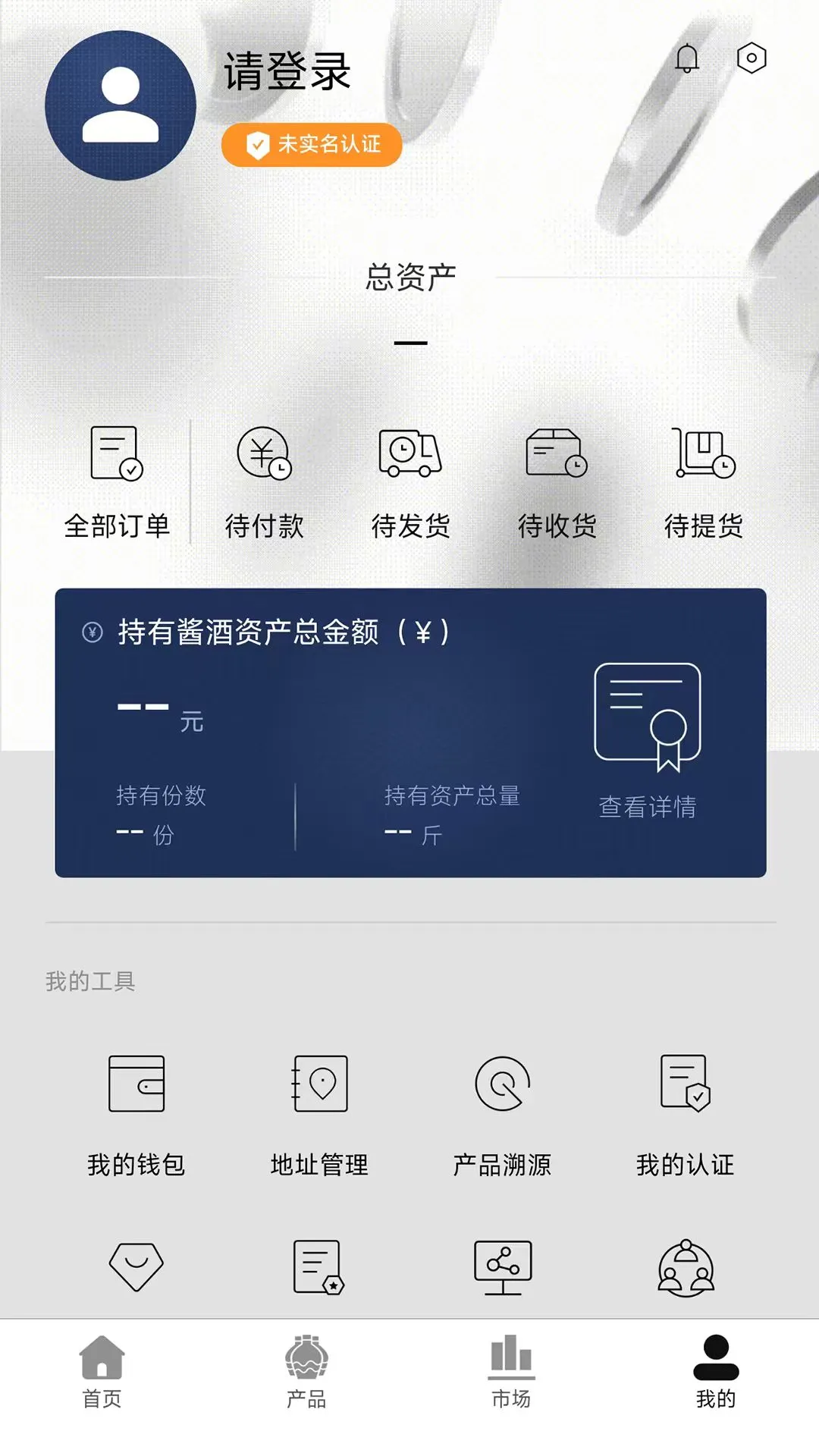Tap 查看详情 on the asset card
This screenshot has width=819, height=1456.
point(648,808)
